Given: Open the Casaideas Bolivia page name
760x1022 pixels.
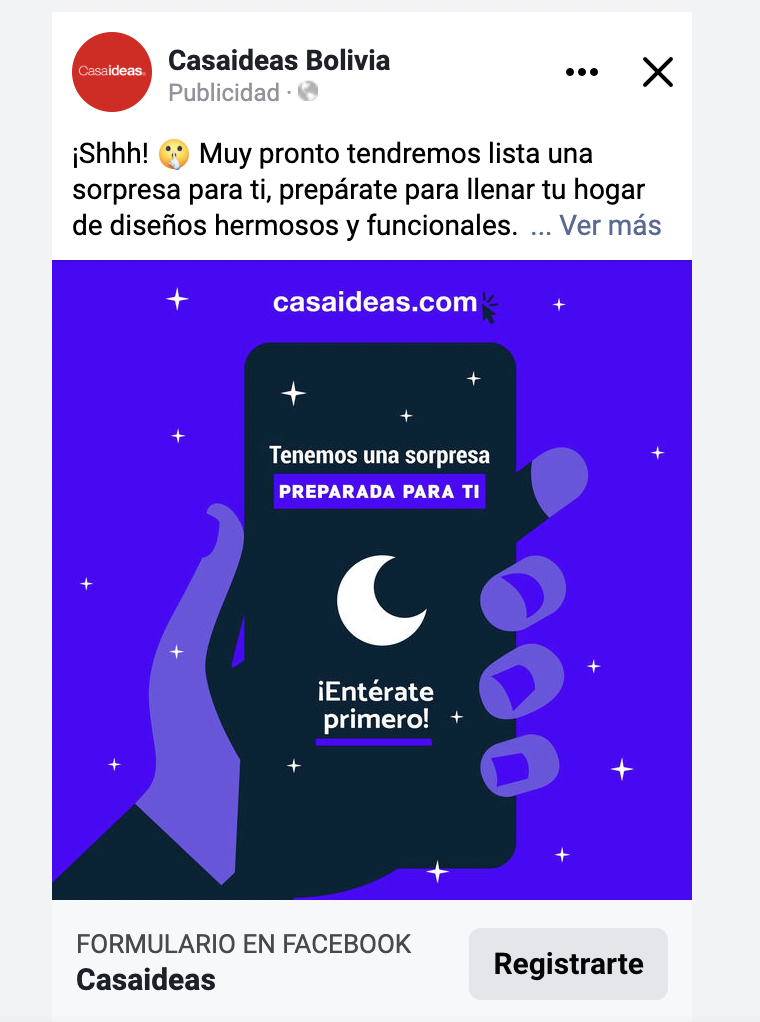Looking at the screenshot, I should point(279,60).
